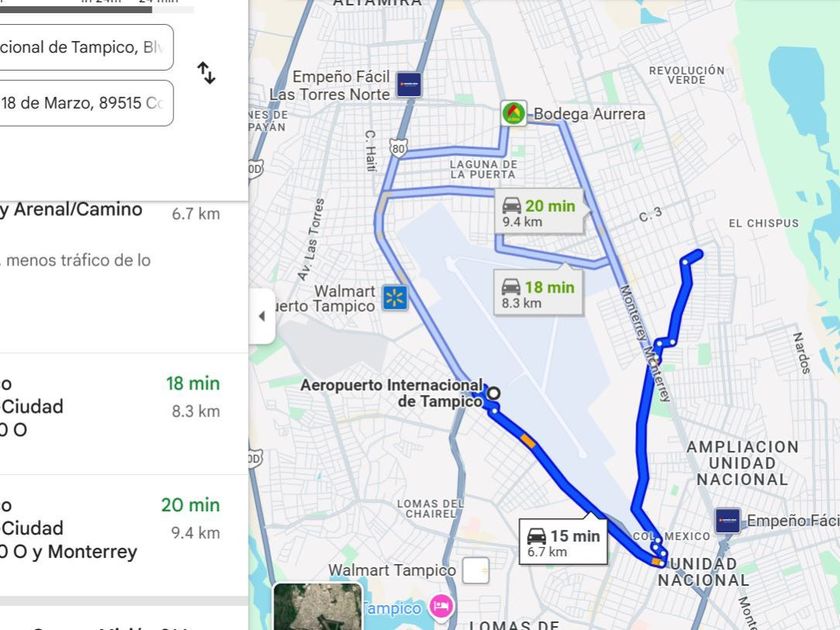Open the Bodega Aurrera place marker
Image resolution: width=840 pixels, height=630 pixels.
(x=514, y=113)
